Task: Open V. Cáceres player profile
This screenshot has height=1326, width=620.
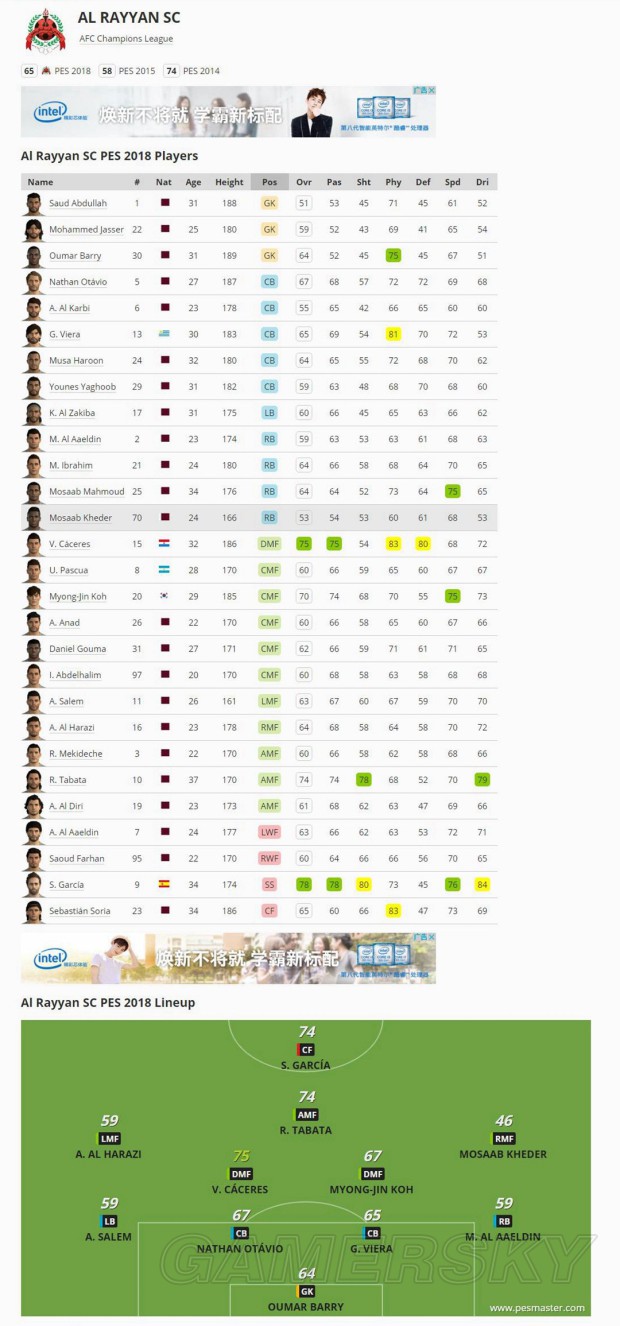Action: [69, 544]
